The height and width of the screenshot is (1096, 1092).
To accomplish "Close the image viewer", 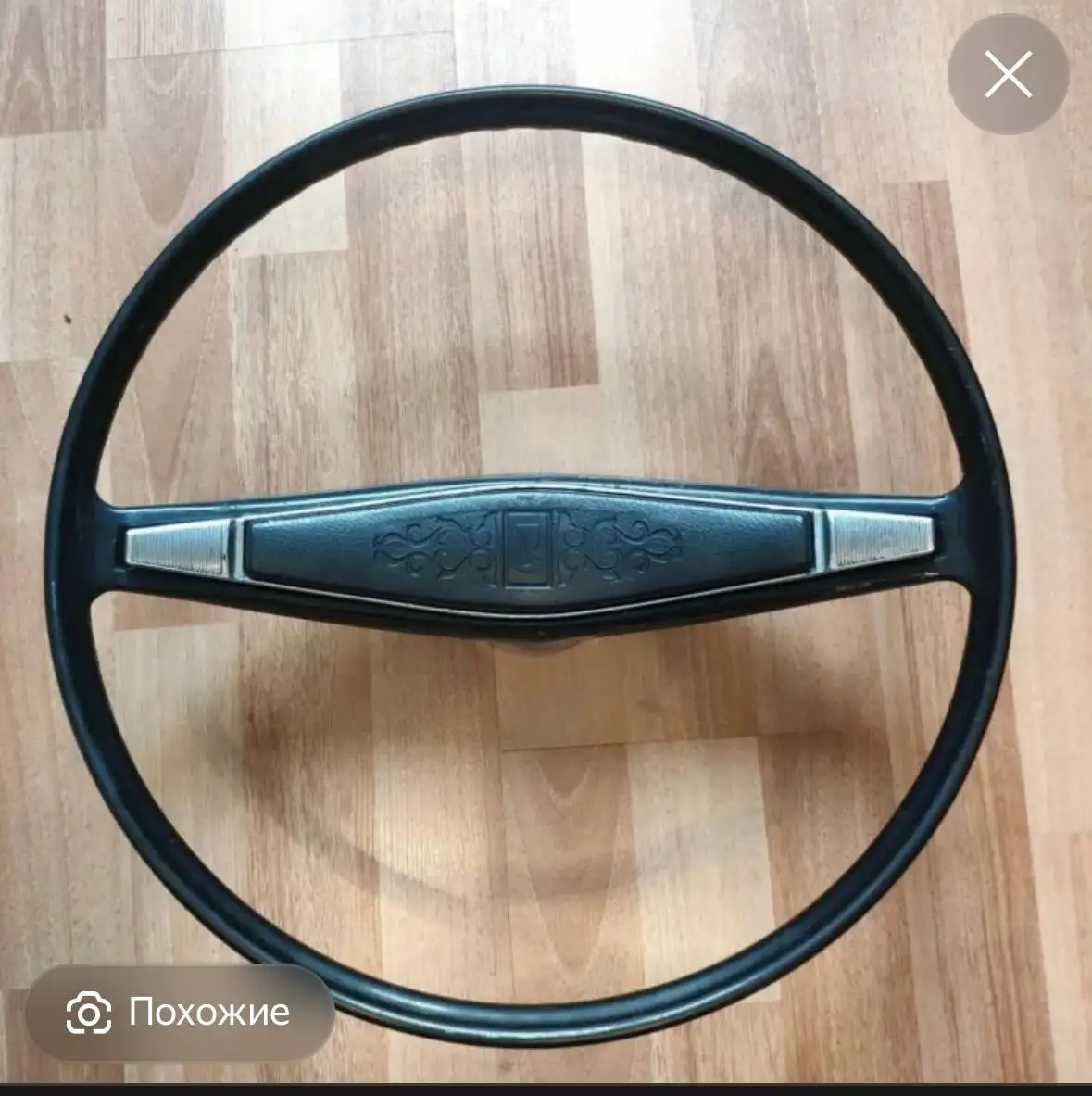I will (x=1008, y=75).
